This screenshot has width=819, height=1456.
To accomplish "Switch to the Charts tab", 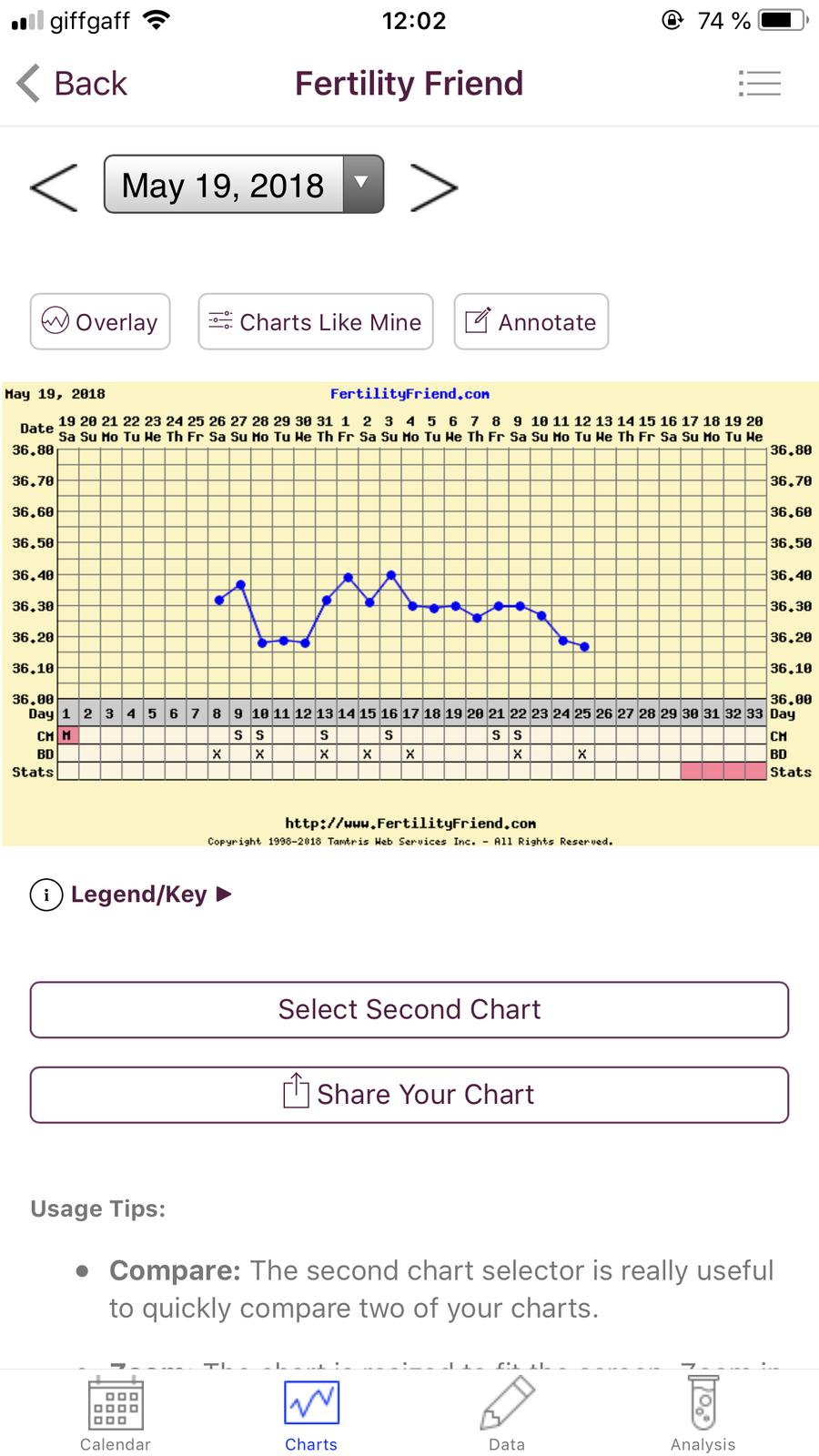I will (x=311, y=1415).
